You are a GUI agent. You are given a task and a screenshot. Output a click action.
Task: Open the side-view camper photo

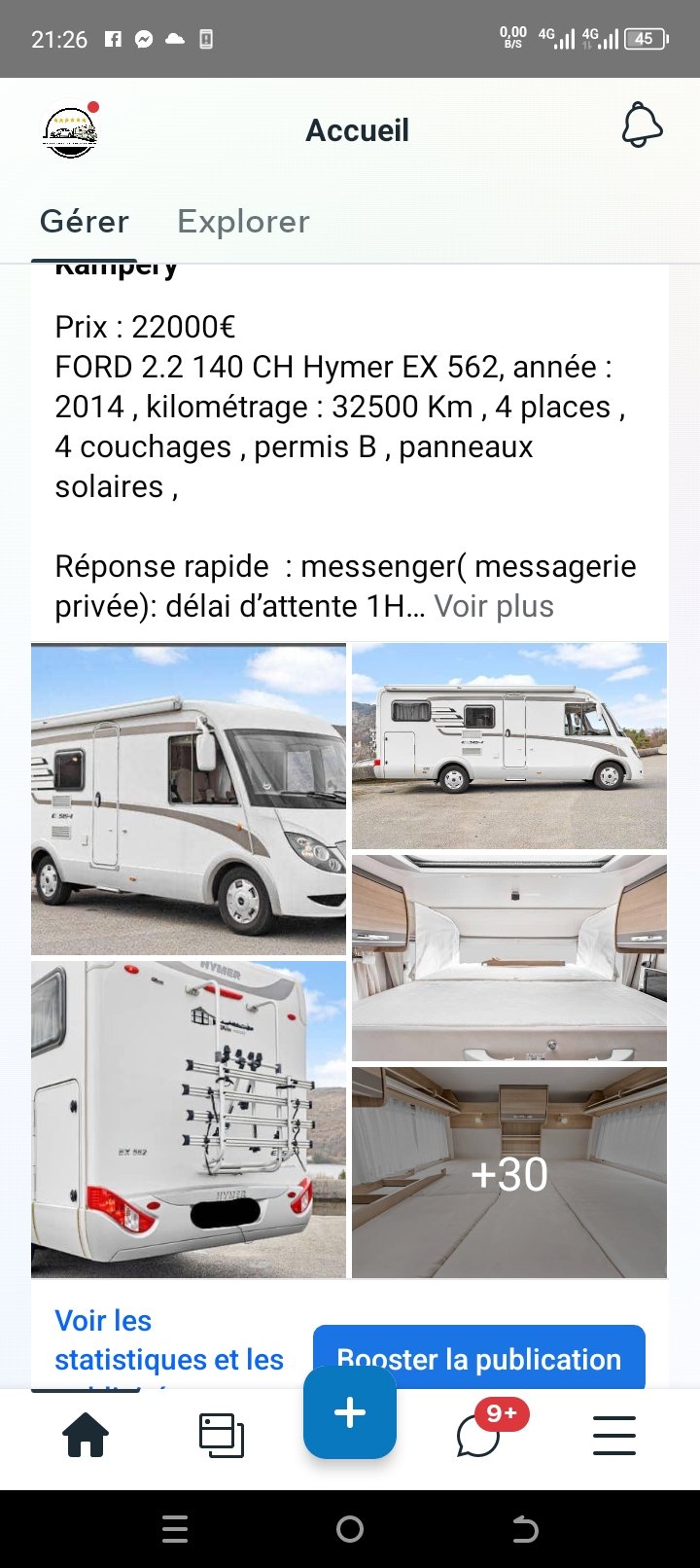pos(509,746)
